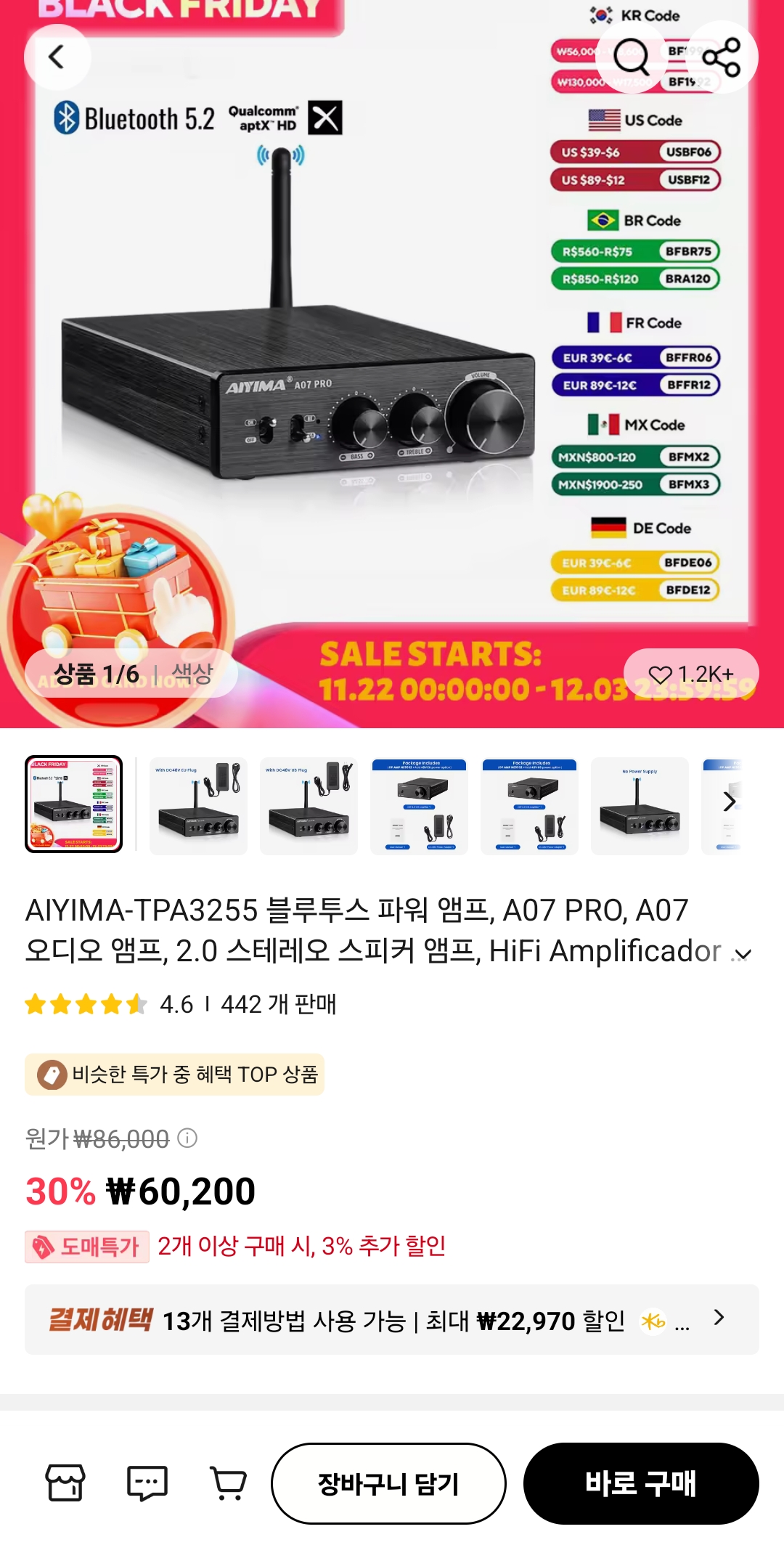View the No Power Supply thumbnail
784x1545 pixels.
tap(640, 806)
